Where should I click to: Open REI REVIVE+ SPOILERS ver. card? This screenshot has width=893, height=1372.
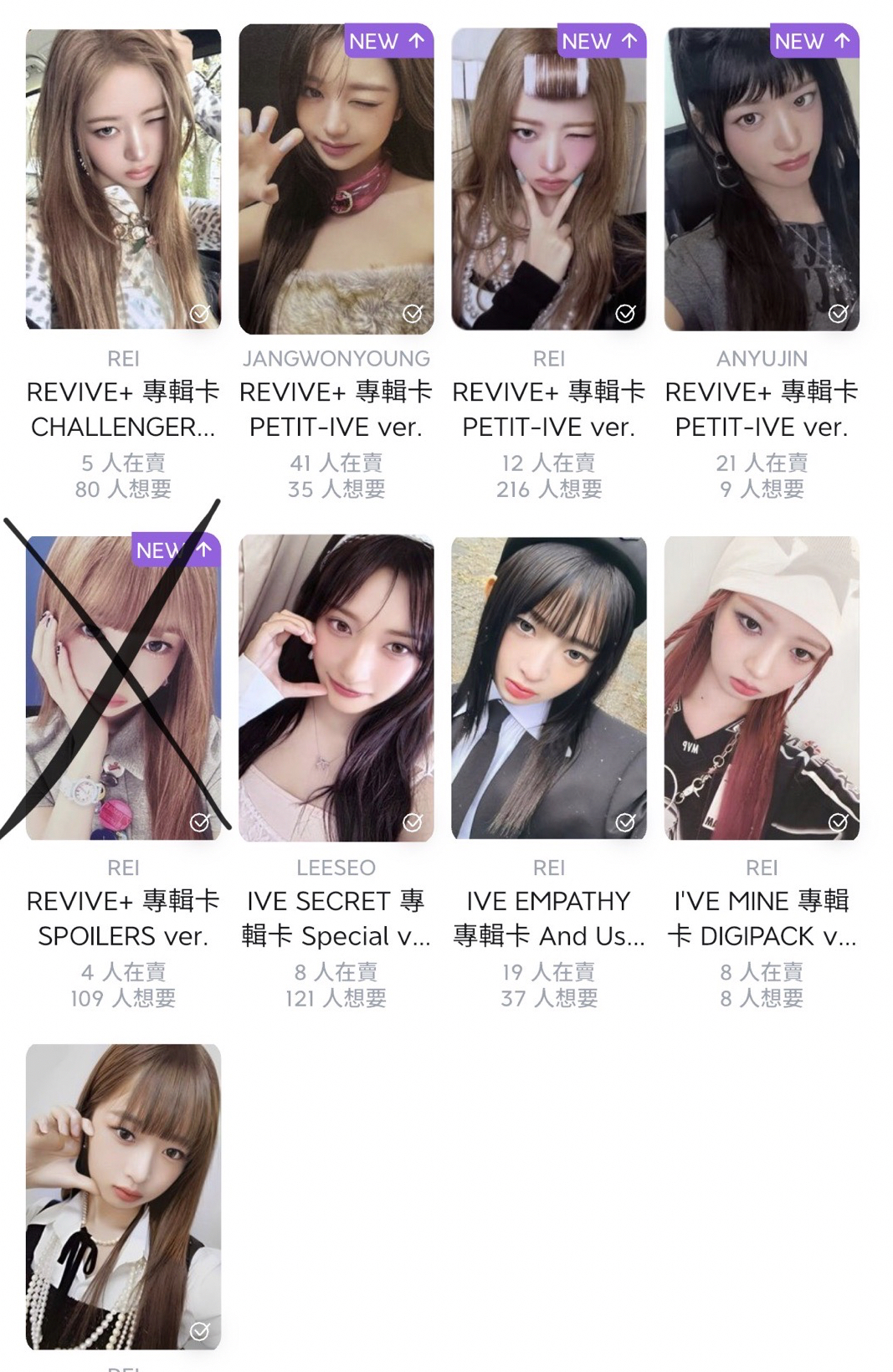coord(123,688)
